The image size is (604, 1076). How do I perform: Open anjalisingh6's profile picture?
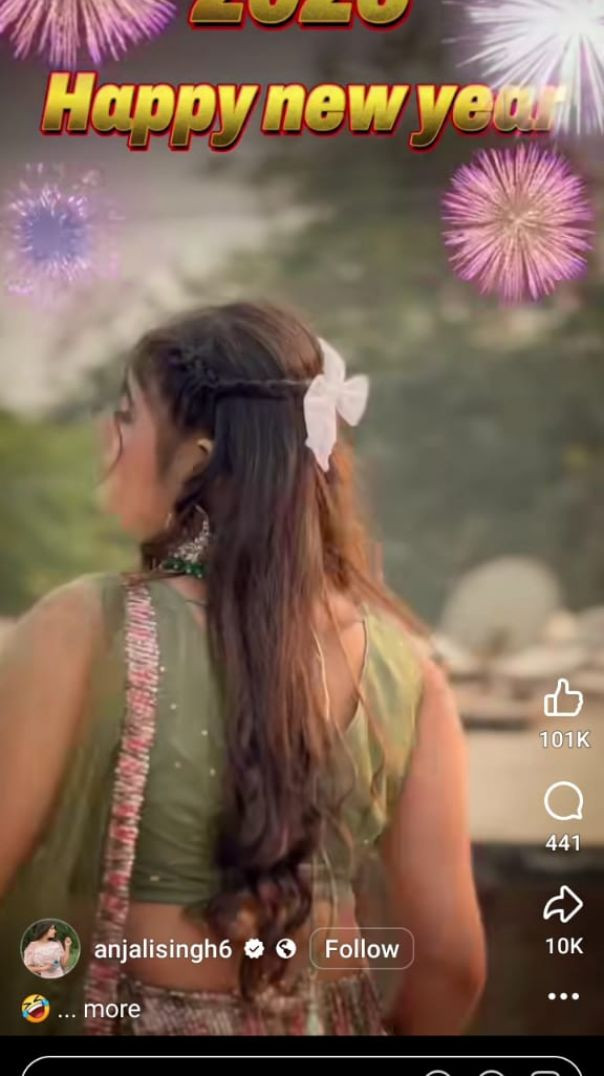pyautogui.click(x=50, y=948)
